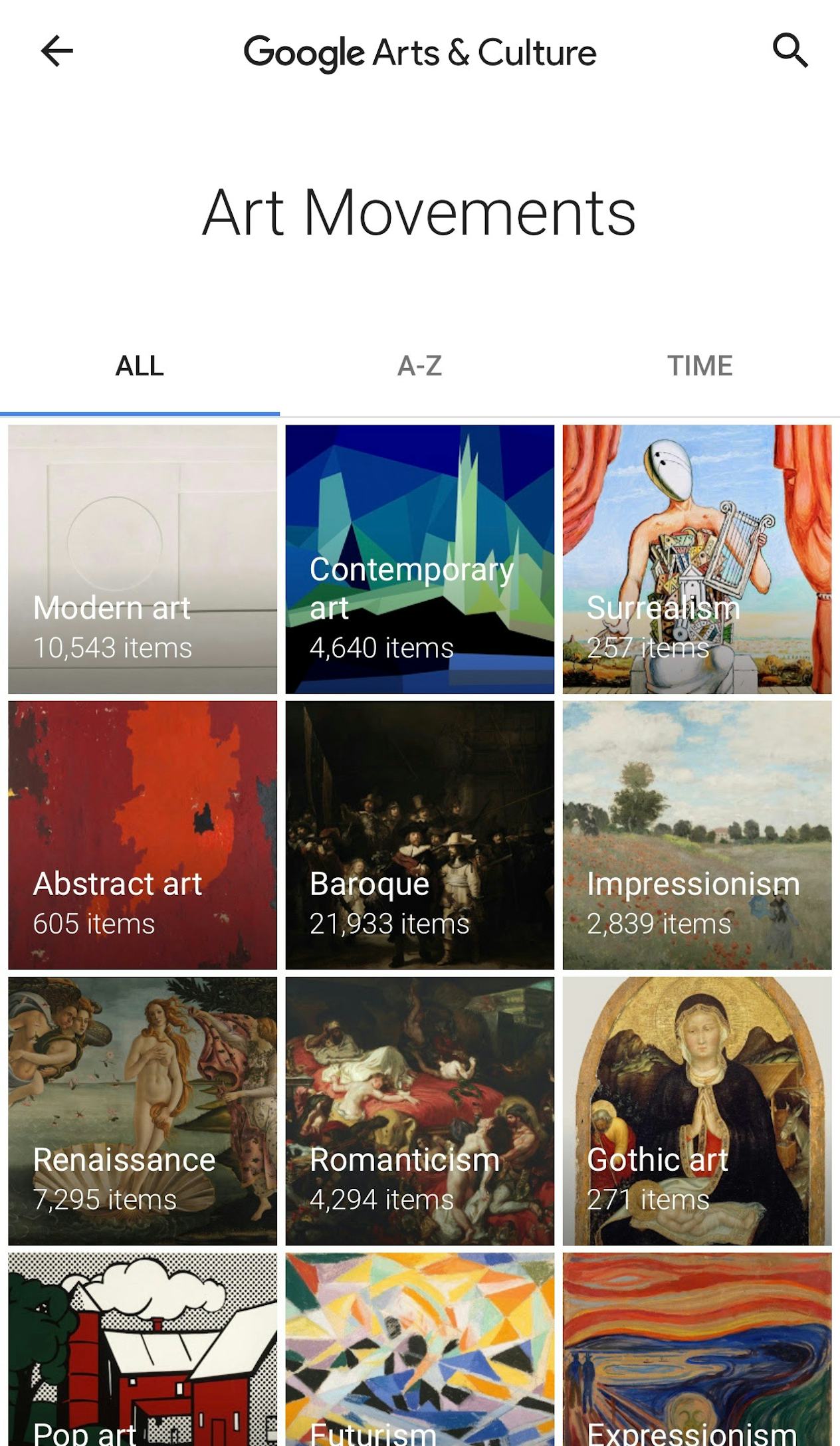View the Renaissance movement

142,1110
